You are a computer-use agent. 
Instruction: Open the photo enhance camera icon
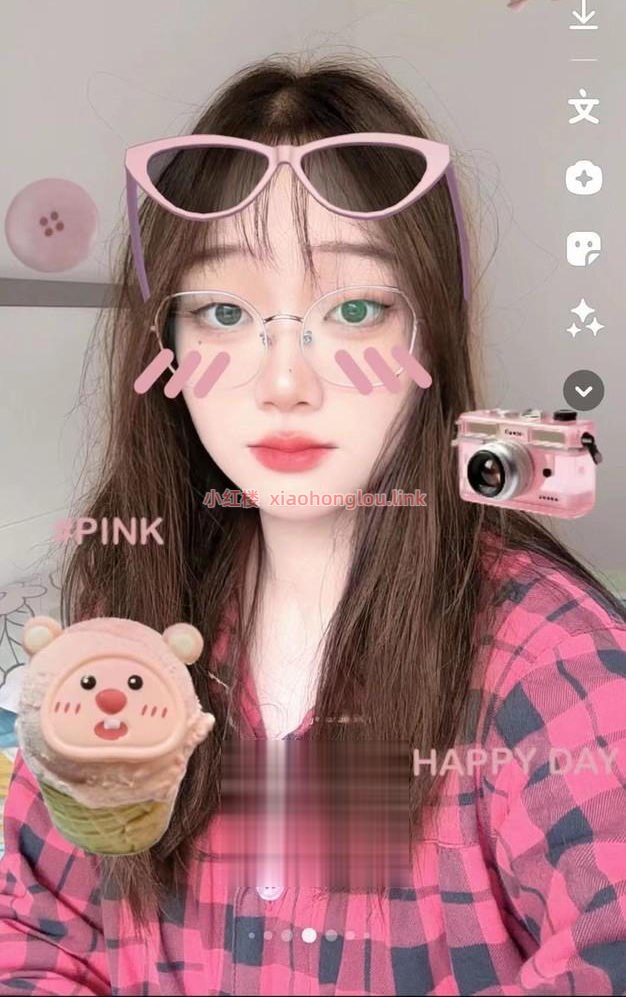[x=583, y=178]
